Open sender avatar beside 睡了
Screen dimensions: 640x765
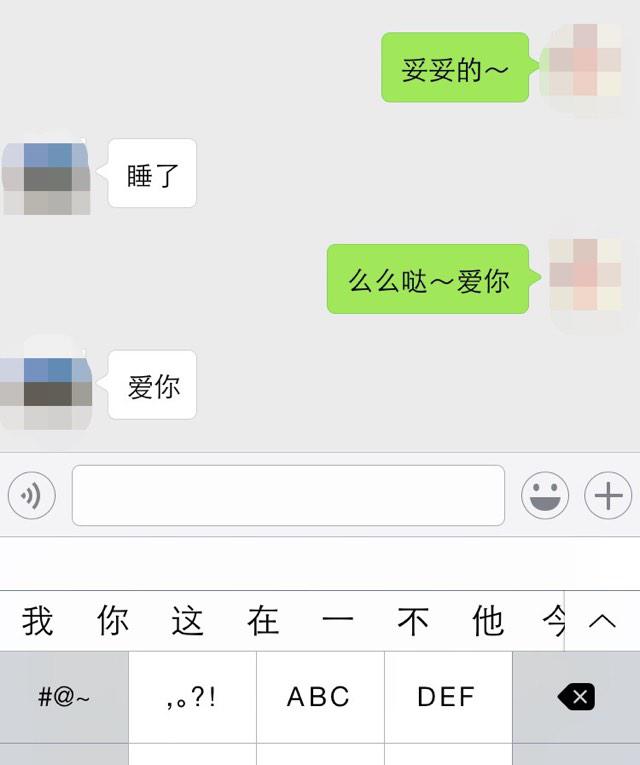coord(46,178)
